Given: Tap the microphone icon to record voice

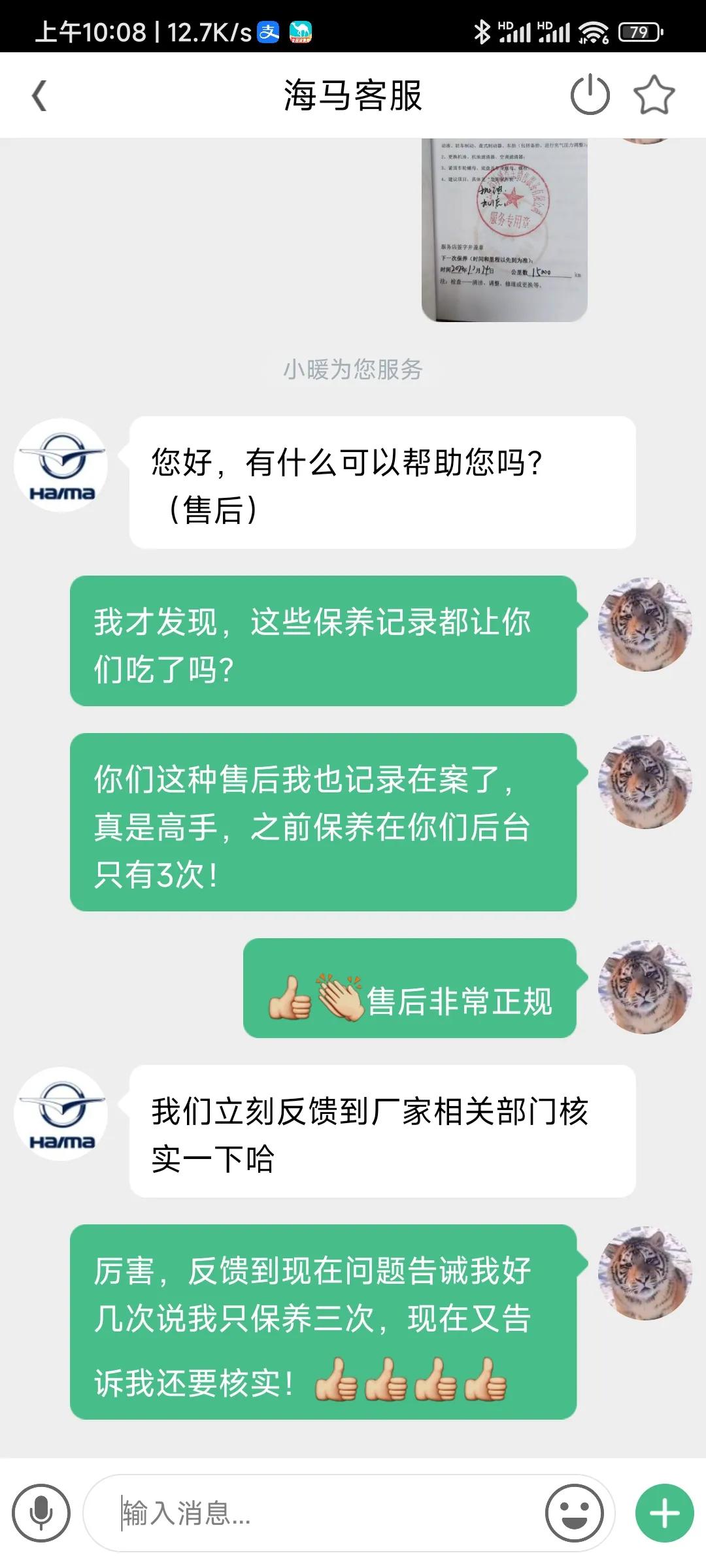Looking at the screenshot, I should coord(43,1512).
